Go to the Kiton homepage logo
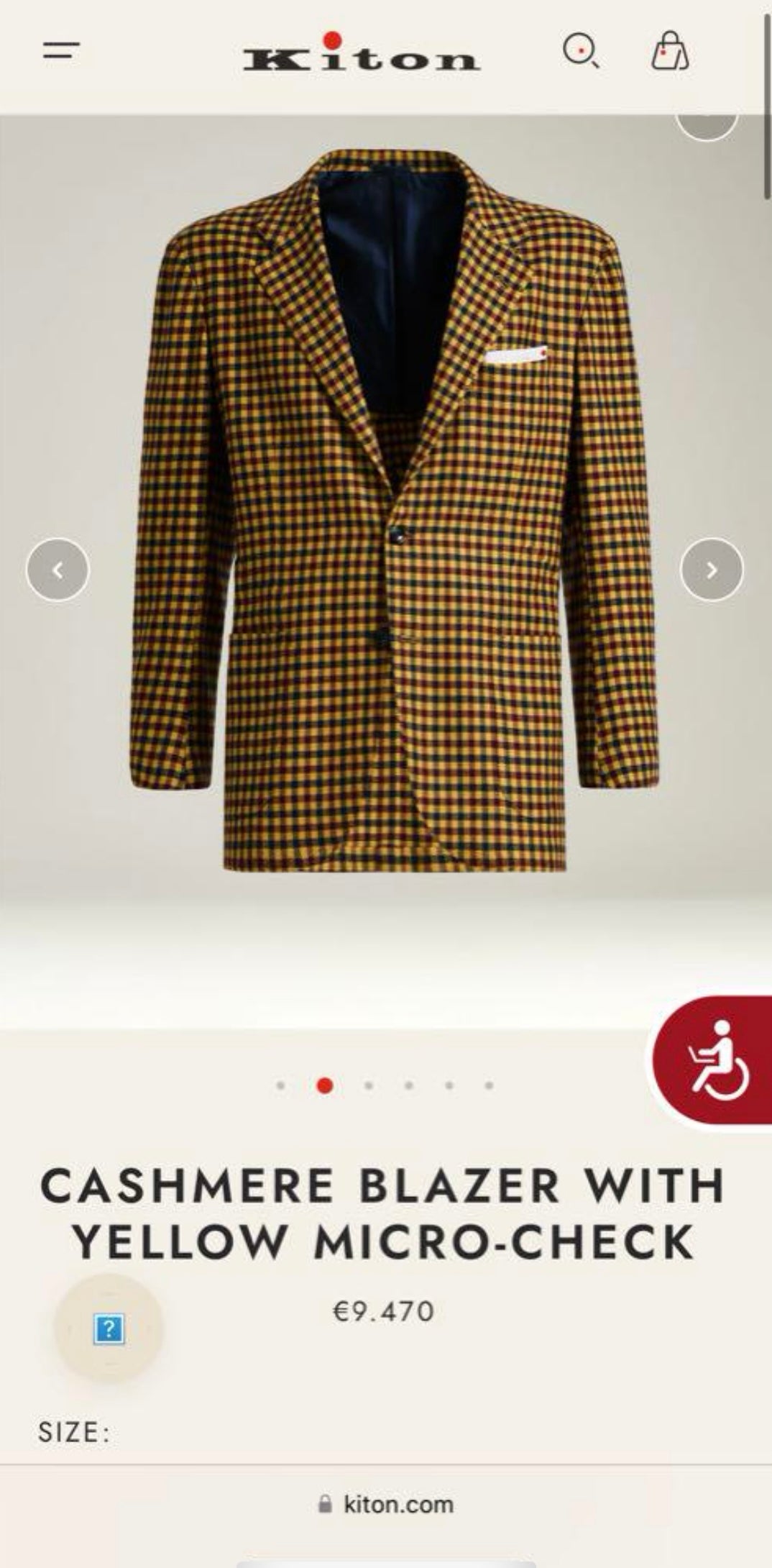 coord(361,55)
